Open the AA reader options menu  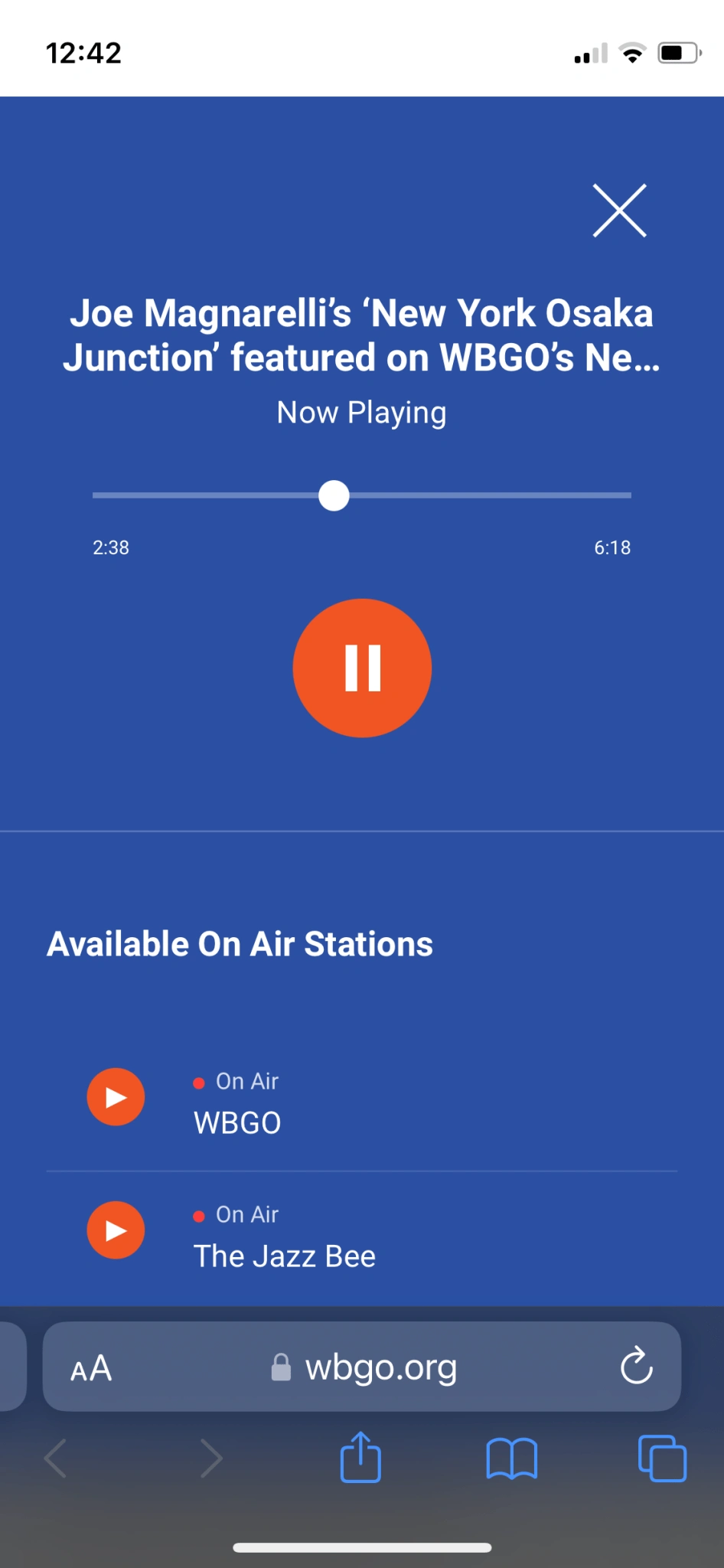coord(91,1367)
